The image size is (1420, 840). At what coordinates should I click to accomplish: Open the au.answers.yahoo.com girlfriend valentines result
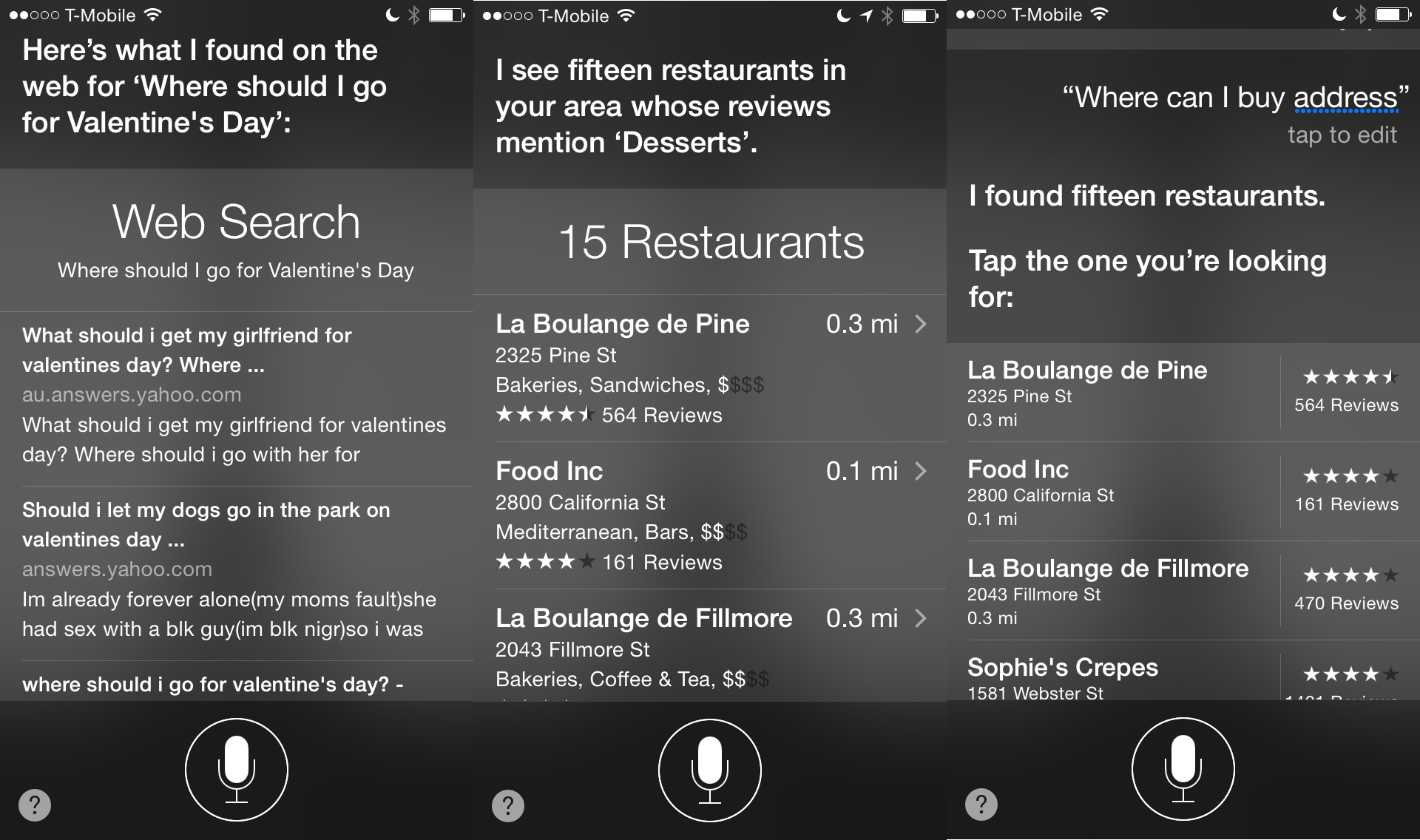[x=234, y=394]
